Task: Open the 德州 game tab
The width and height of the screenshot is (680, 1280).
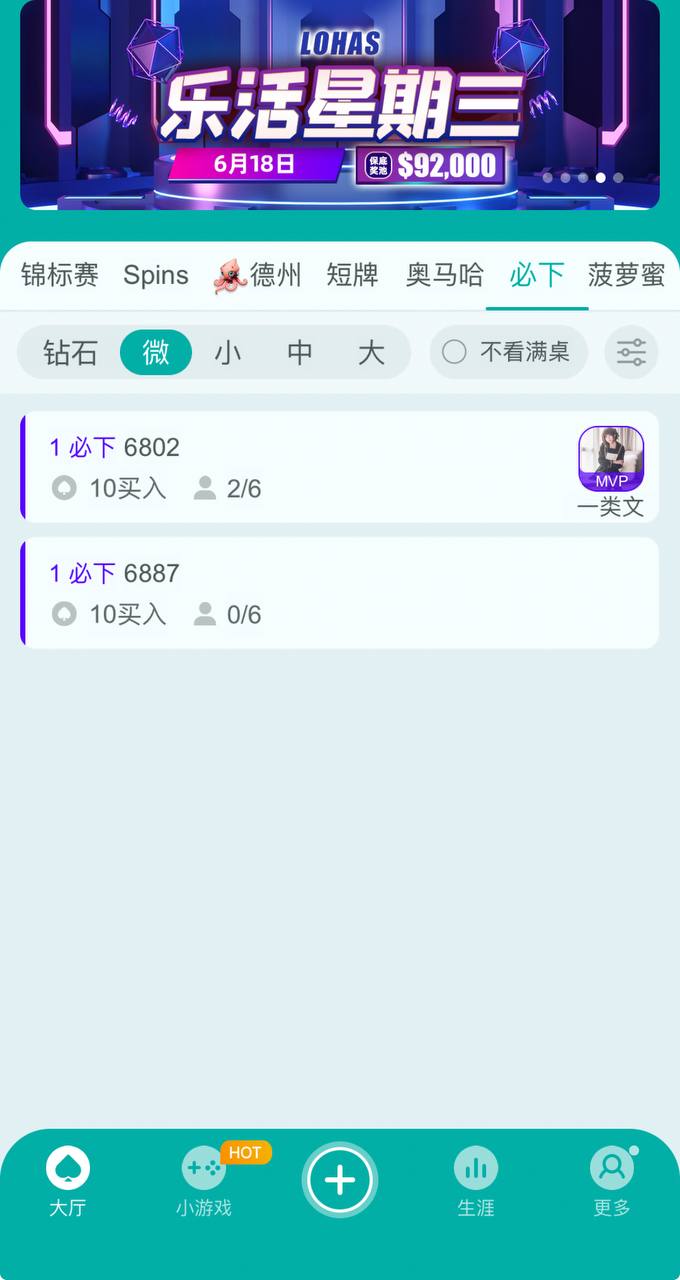Action: [x=259, y=275]
